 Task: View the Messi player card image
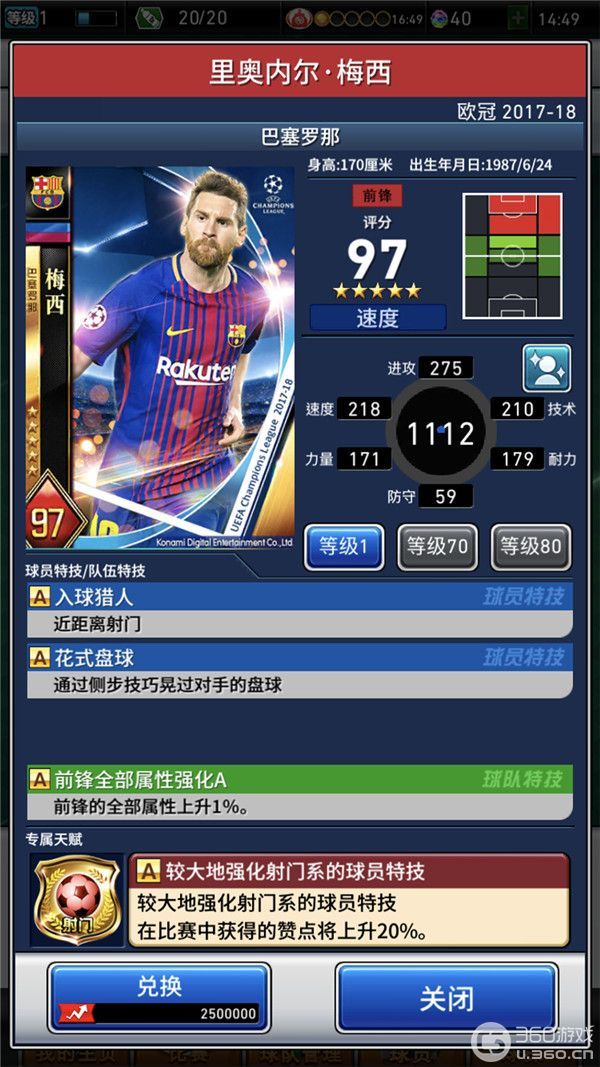pyautogui.click(x=160, y=358)
